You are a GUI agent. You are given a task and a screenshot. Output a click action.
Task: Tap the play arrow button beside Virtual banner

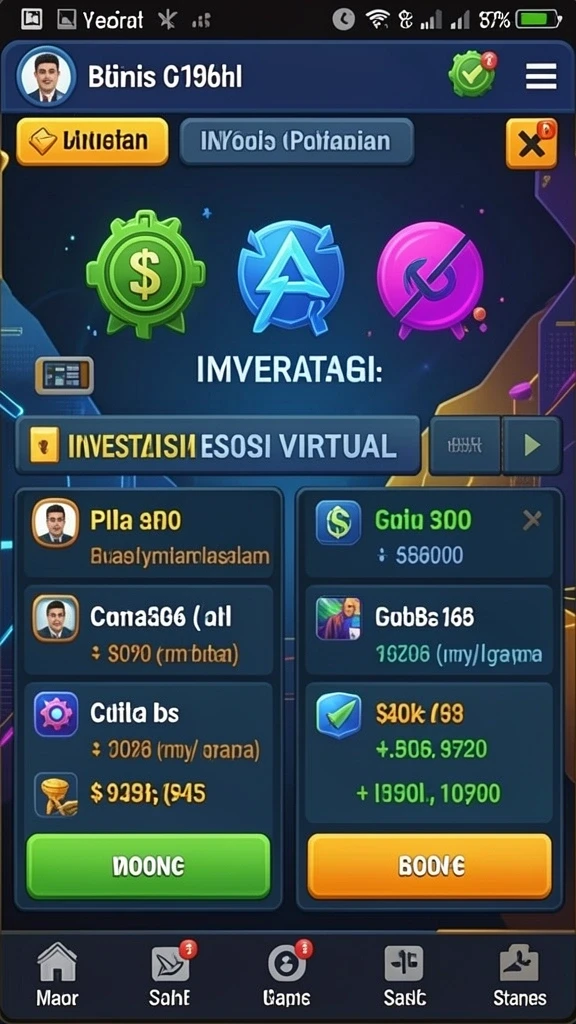point(532,445)
